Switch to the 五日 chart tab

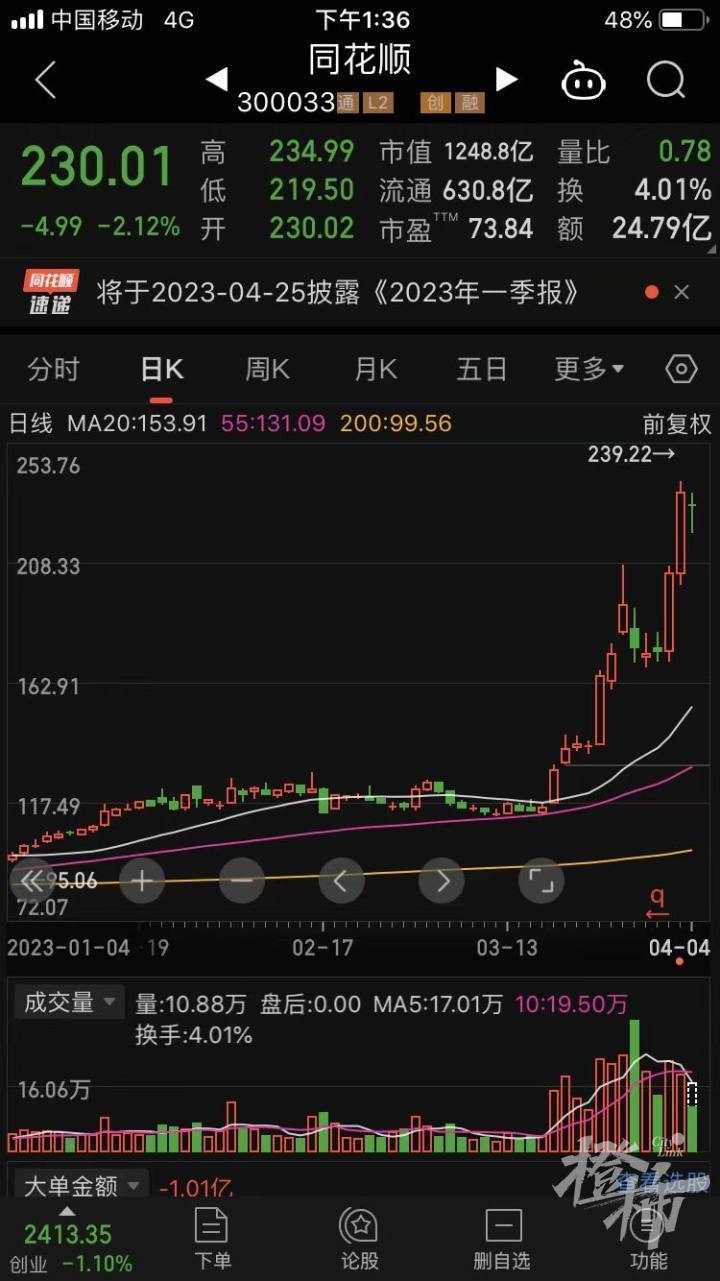[481, 369]
